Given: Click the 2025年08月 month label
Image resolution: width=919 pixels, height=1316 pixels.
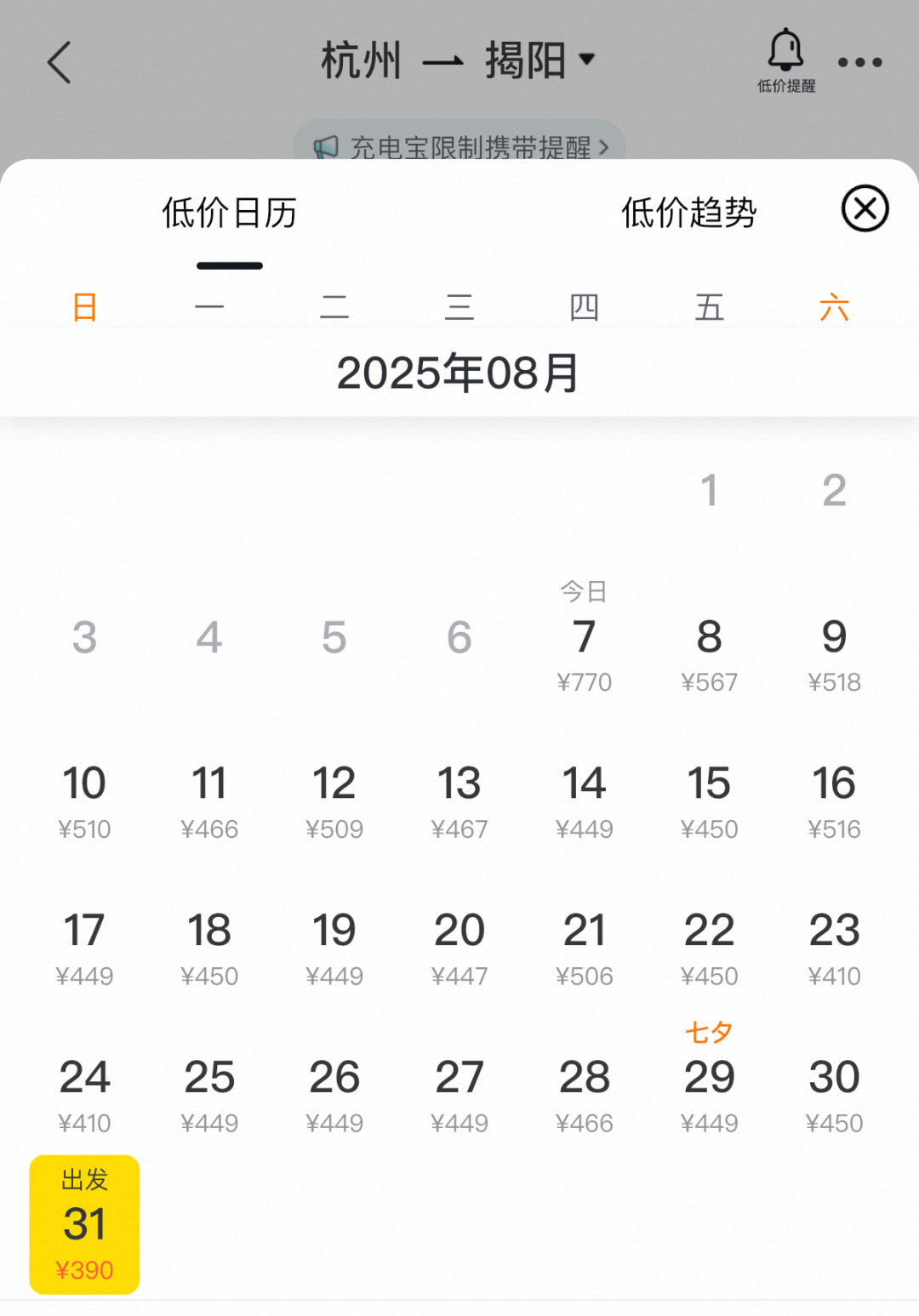Looking at the screenshot, I should (458, 371).
